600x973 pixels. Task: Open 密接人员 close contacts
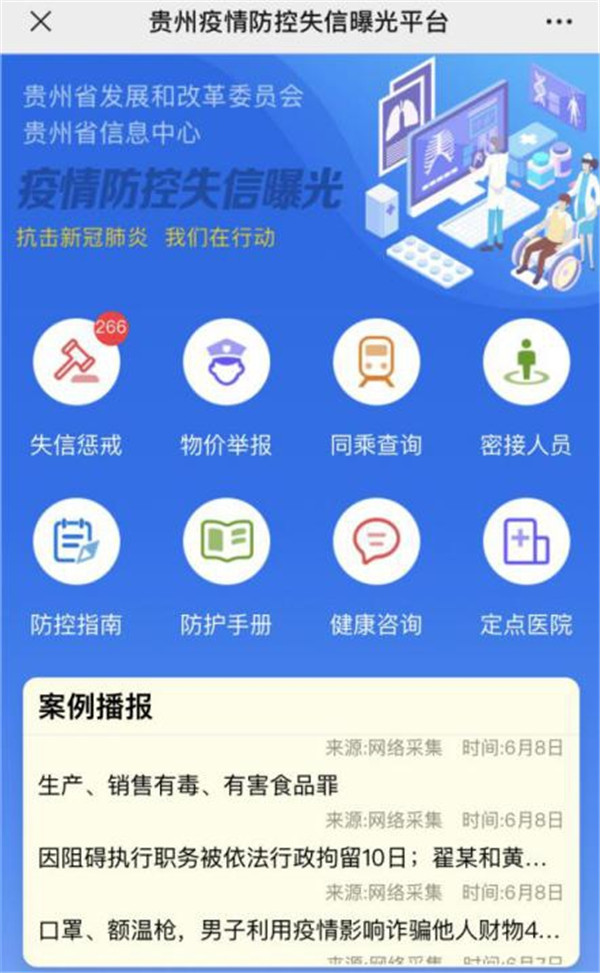click(x=526, y=362)
